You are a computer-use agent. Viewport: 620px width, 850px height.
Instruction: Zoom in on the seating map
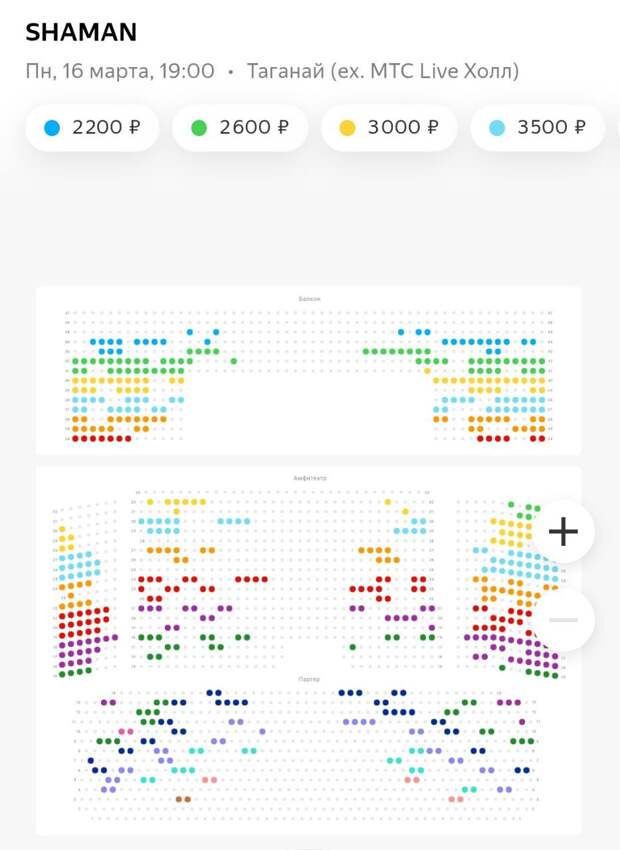[563, 532]
